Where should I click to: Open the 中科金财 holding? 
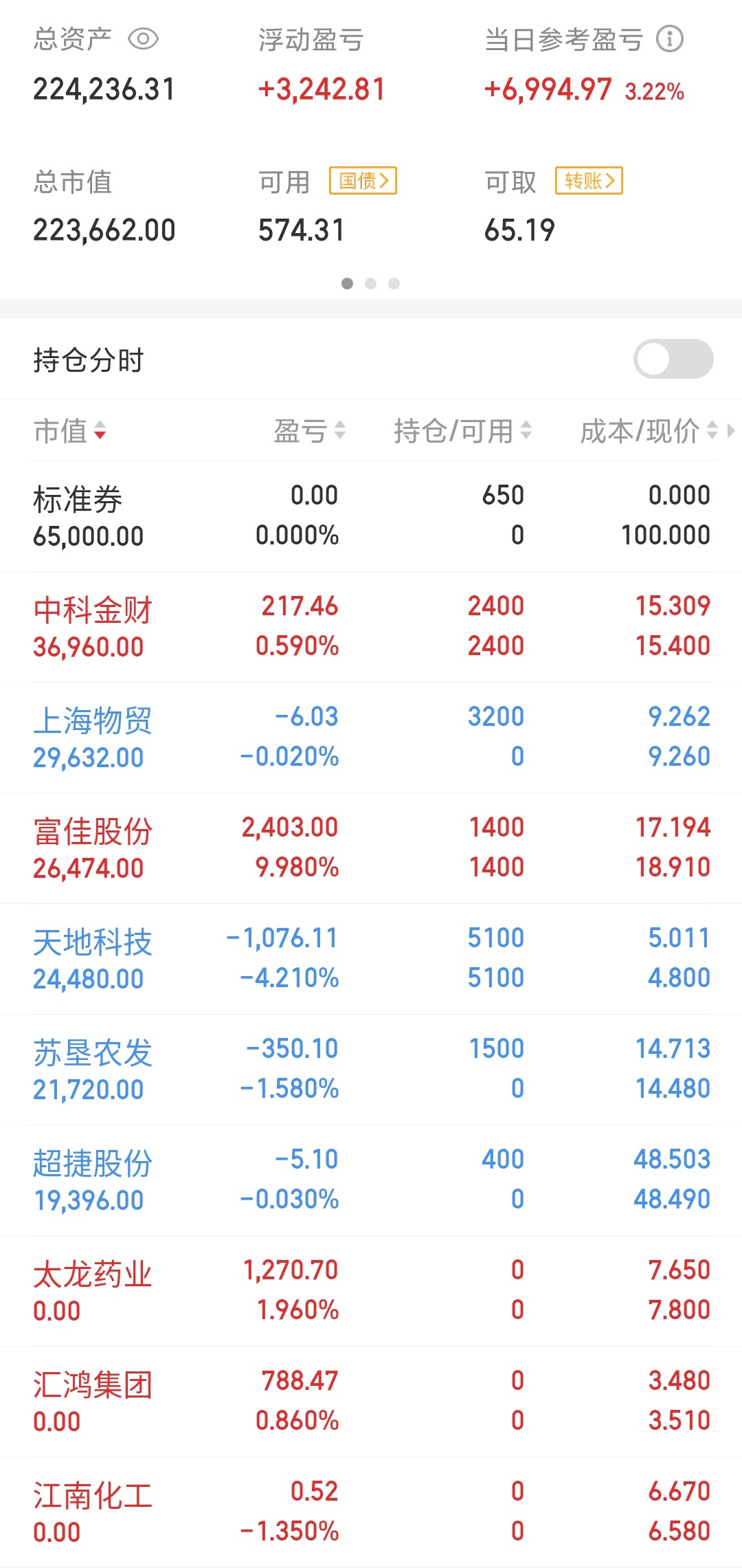pyautogui.click(x=371, y=627)
